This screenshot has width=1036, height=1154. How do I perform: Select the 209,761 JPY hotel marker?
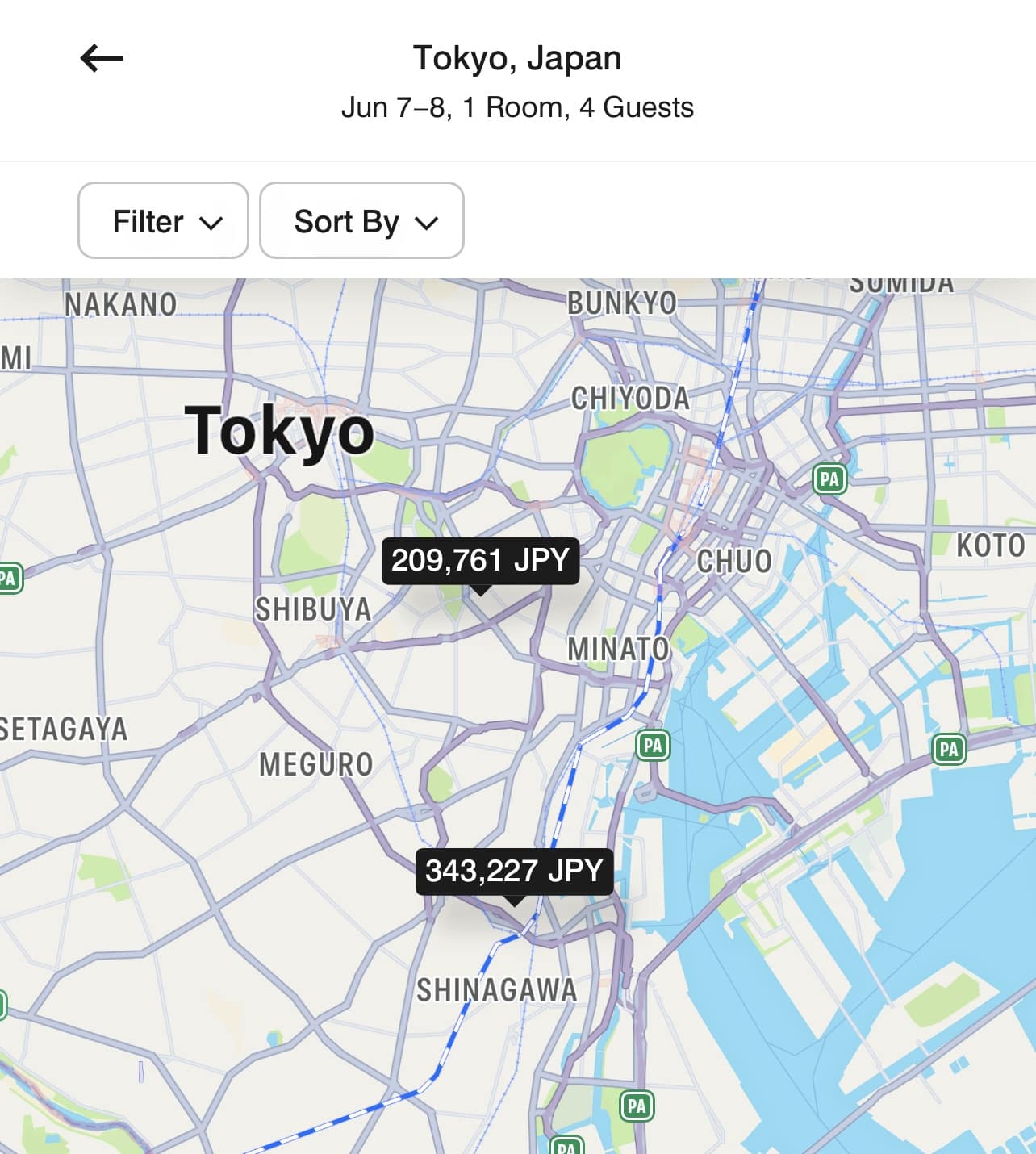coord(480,561)
